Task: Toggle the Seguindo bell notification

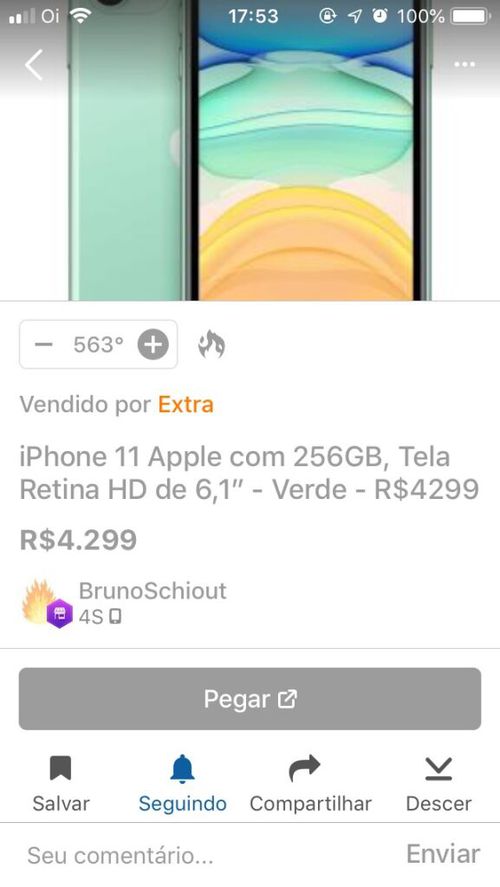Action: (x=183, y=784)
